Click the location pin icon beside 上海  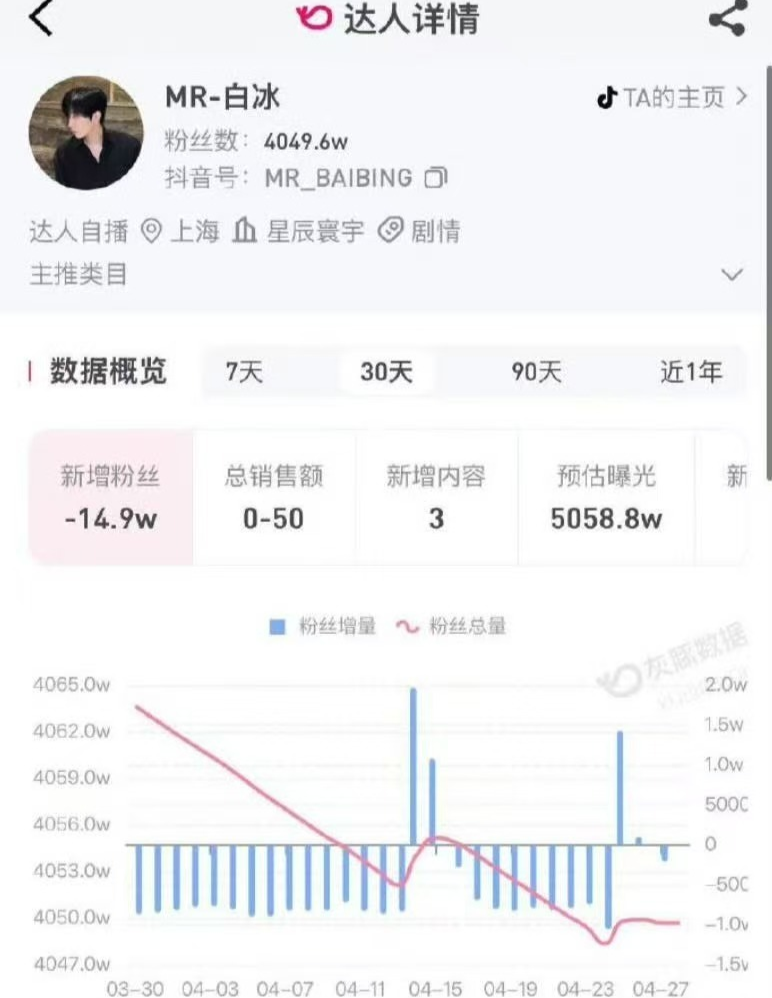click(150, 230)
